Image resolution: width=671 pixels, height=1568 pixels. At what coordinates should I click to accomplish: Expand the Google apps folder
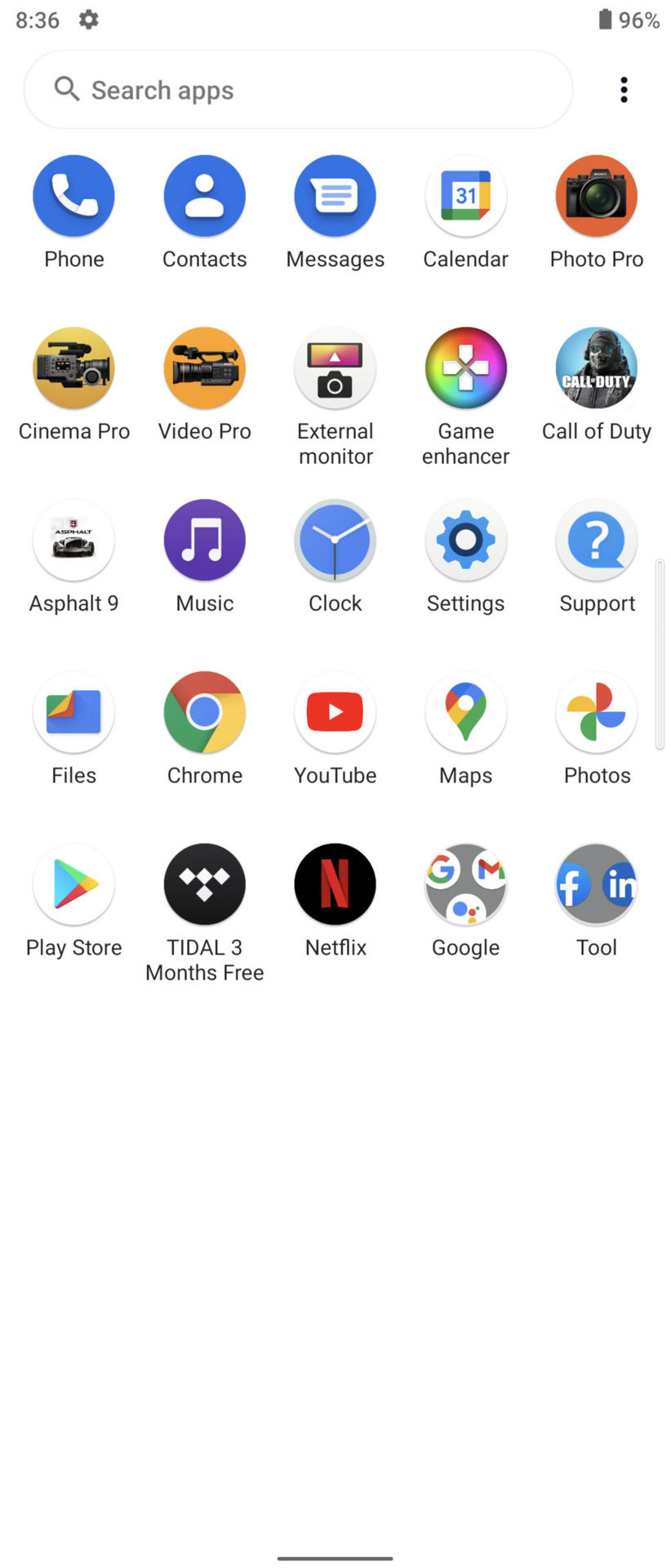click(465, 884)
